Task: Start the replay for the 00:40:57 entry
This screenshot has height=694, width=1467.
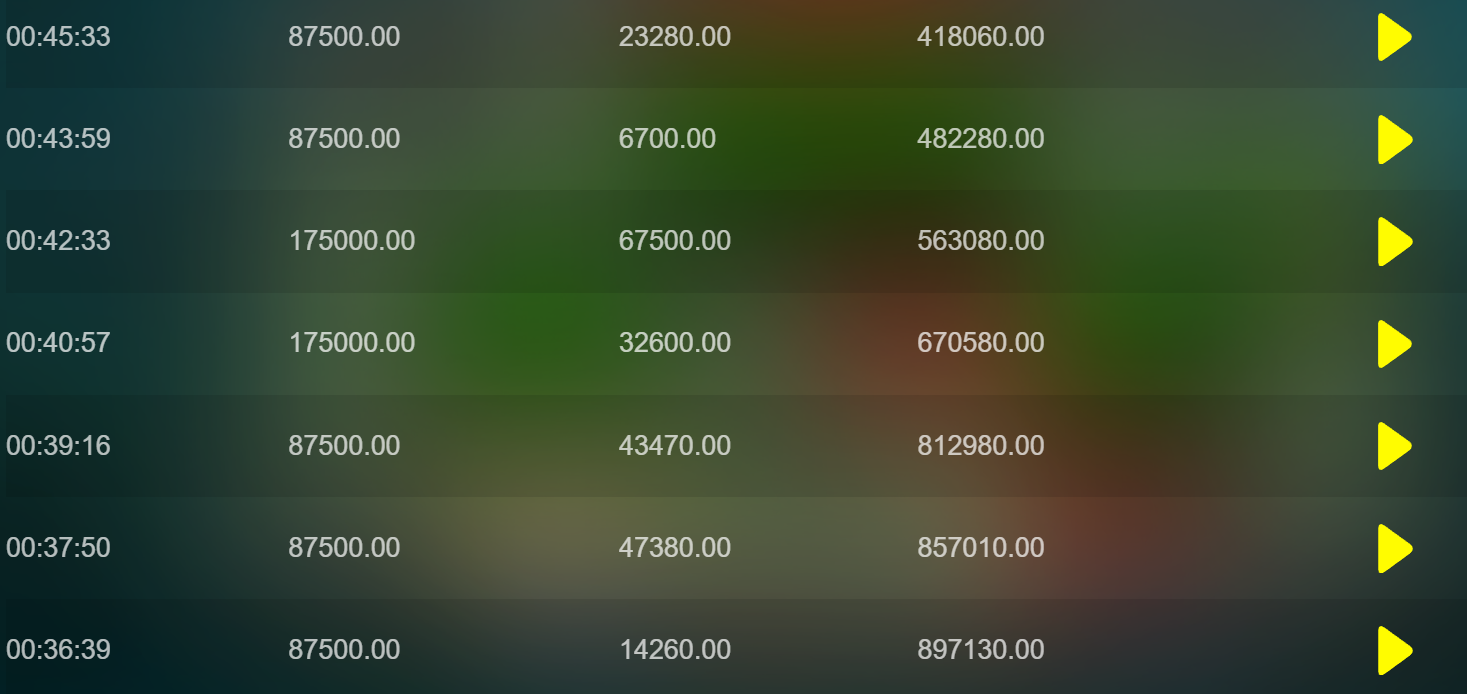Action: tap(1394, 343)
